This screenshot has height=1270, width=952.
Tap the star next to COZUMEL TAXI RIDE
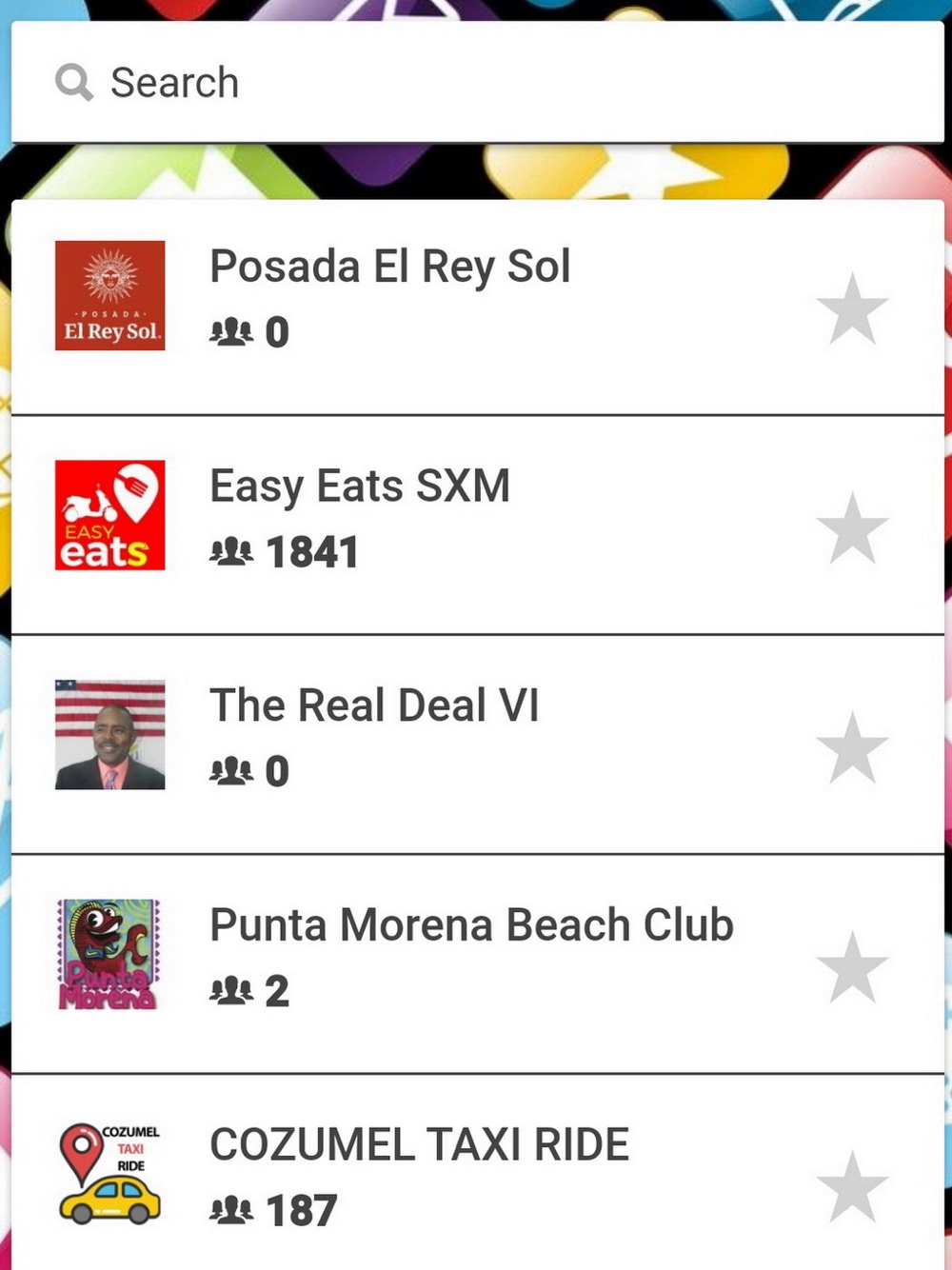(x=852, y=1187)
